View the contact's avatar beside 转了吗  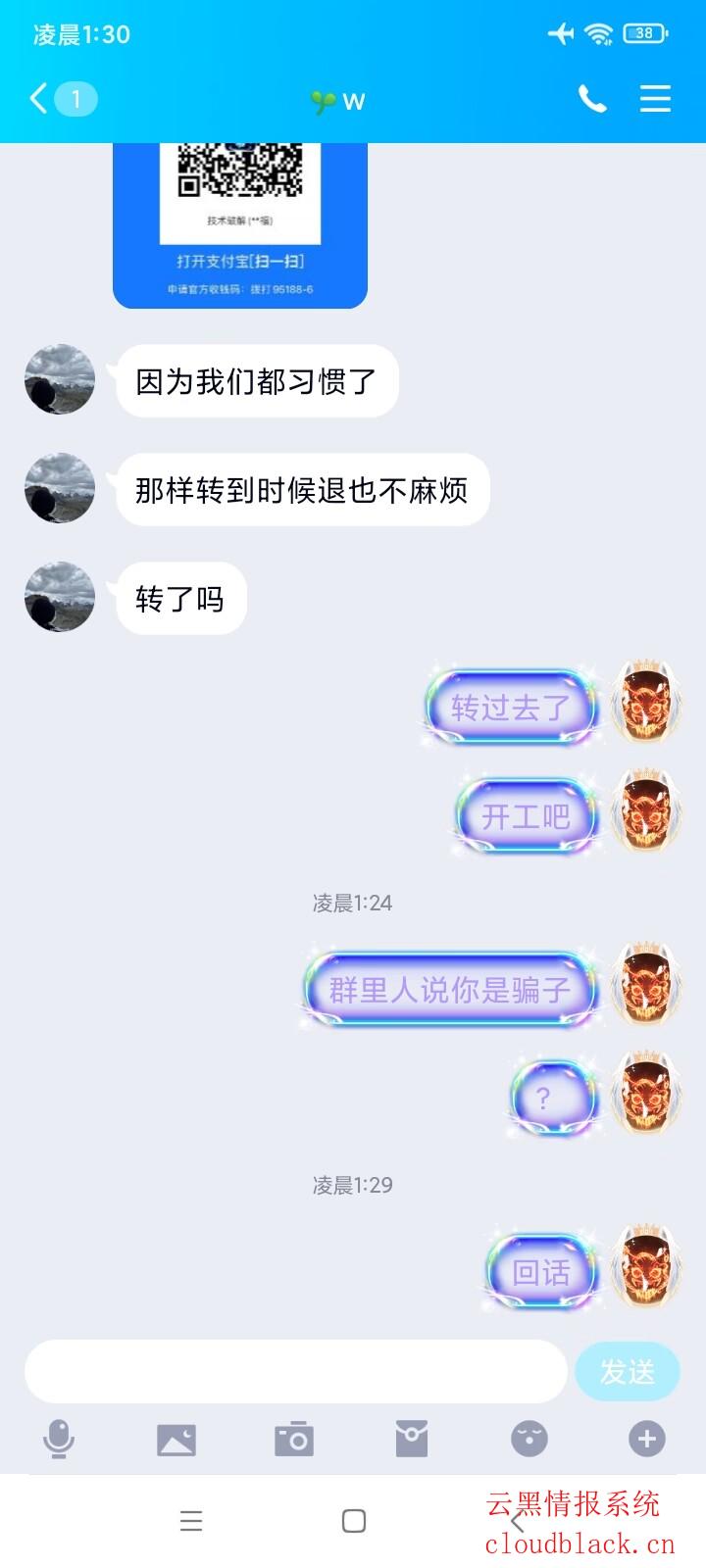click(x=60, y=597)
